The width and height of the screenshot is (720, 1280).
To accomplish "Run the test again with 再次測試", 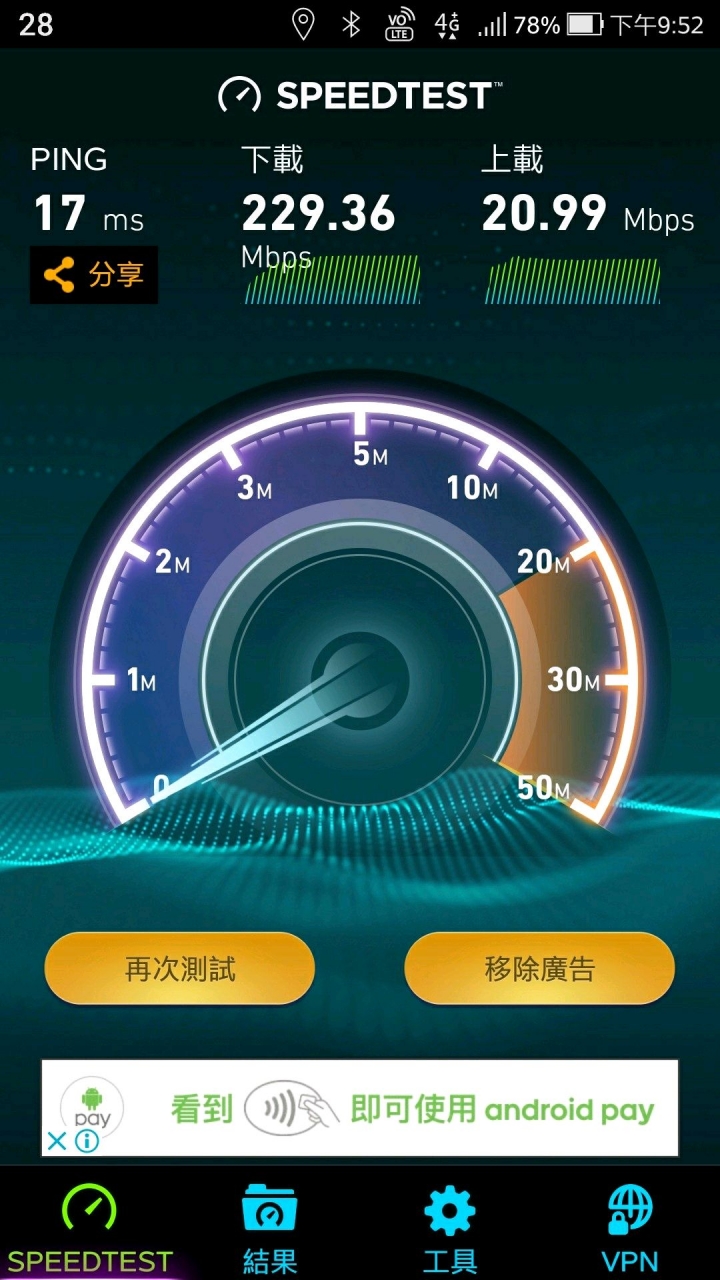I will pyautogui.click(x=180, y=968).
